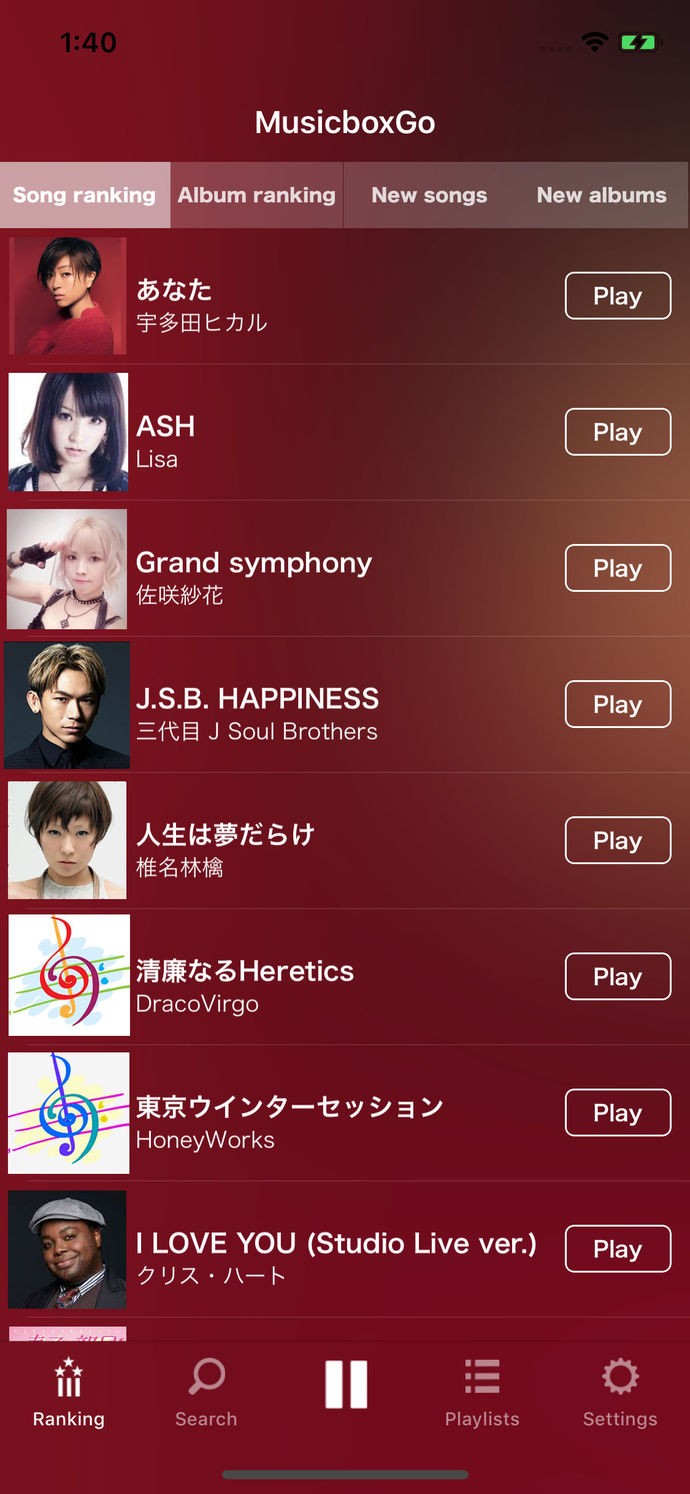Open the Settings tab

(620, 1392)
